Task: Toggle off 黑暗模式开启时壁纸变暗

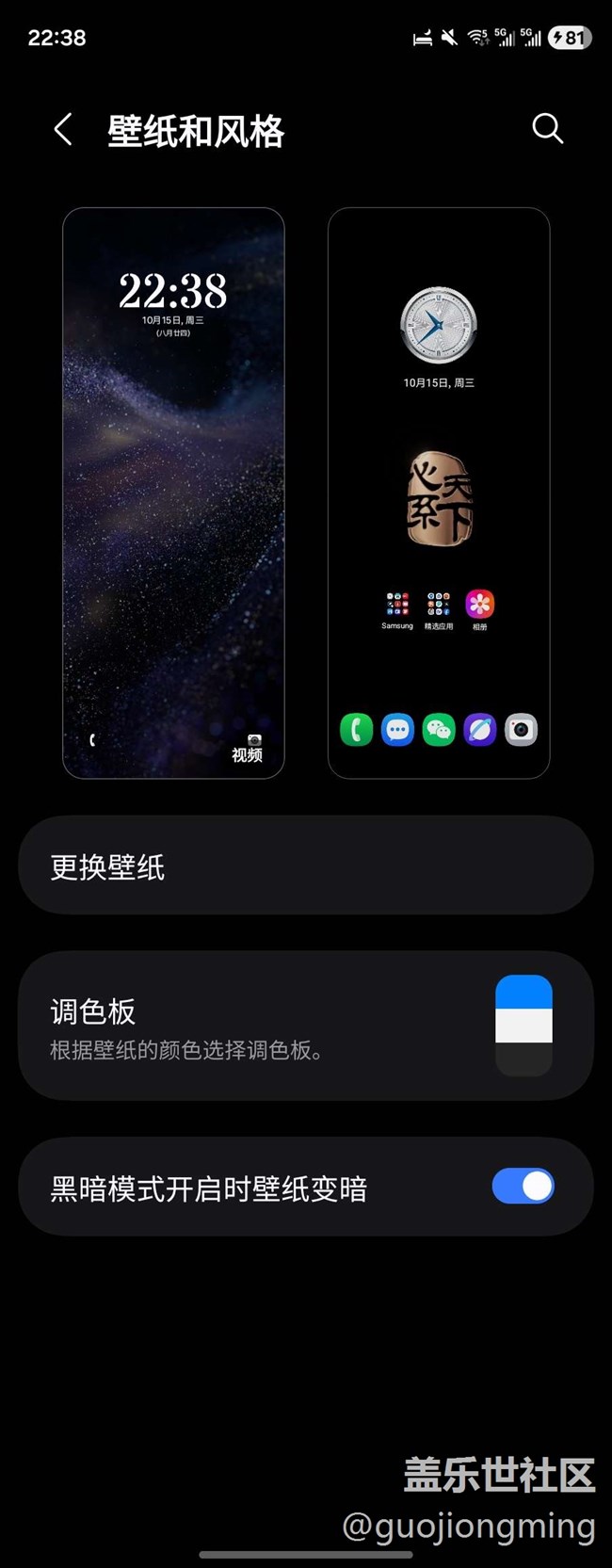Action: click(523, 1186)
